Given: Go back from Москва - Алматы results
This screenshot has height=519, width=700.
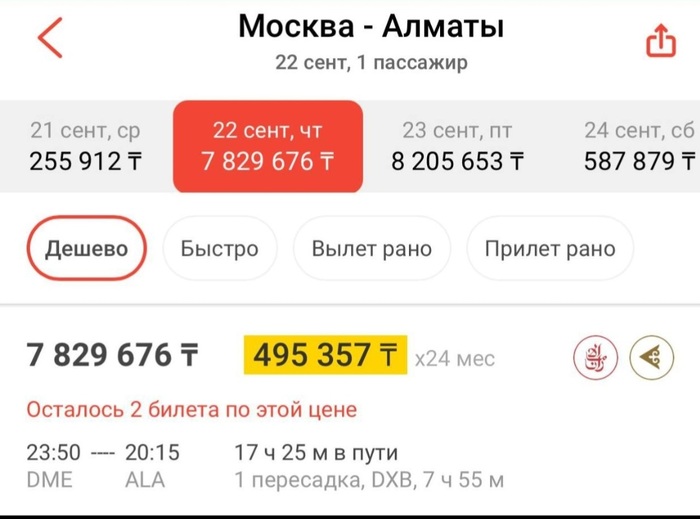Looking at the screenshot, I should 50,39.
